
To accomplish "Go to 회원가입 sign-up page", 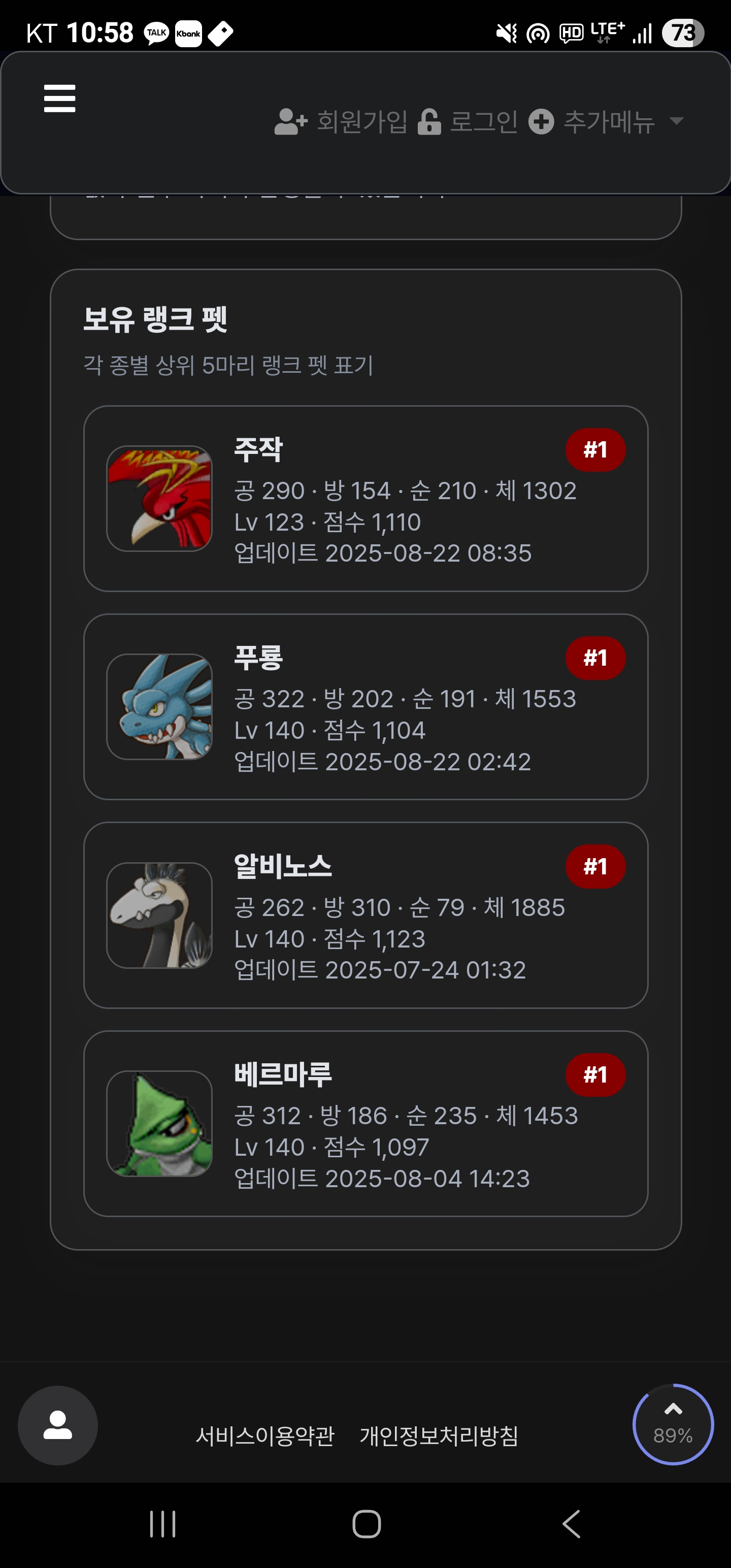I will (342, 122).
